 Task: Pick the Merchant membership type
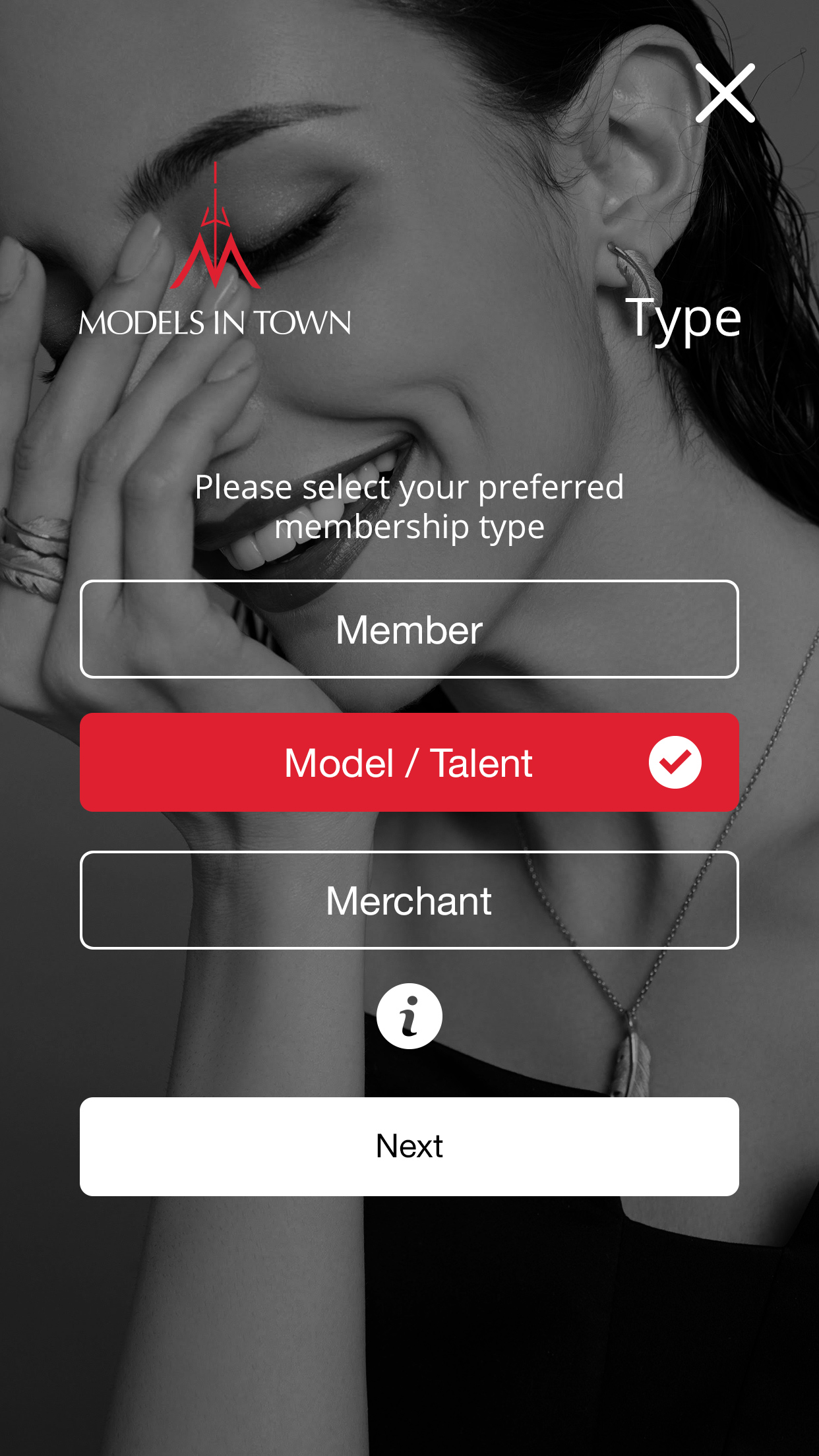409,900
